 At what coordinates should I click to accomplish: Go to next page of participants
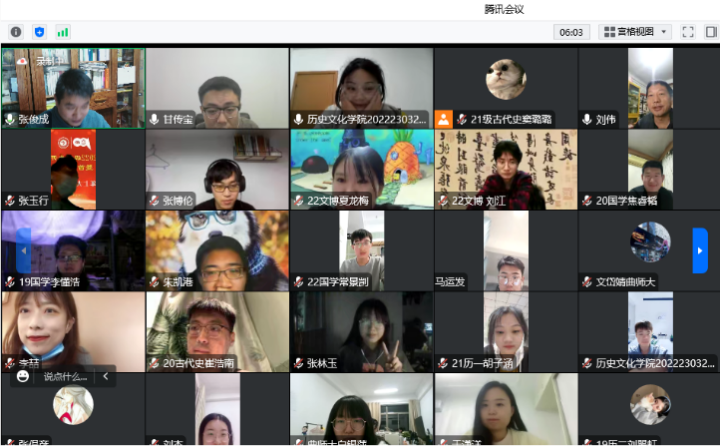pyautogui.click(x=700, y=250)
